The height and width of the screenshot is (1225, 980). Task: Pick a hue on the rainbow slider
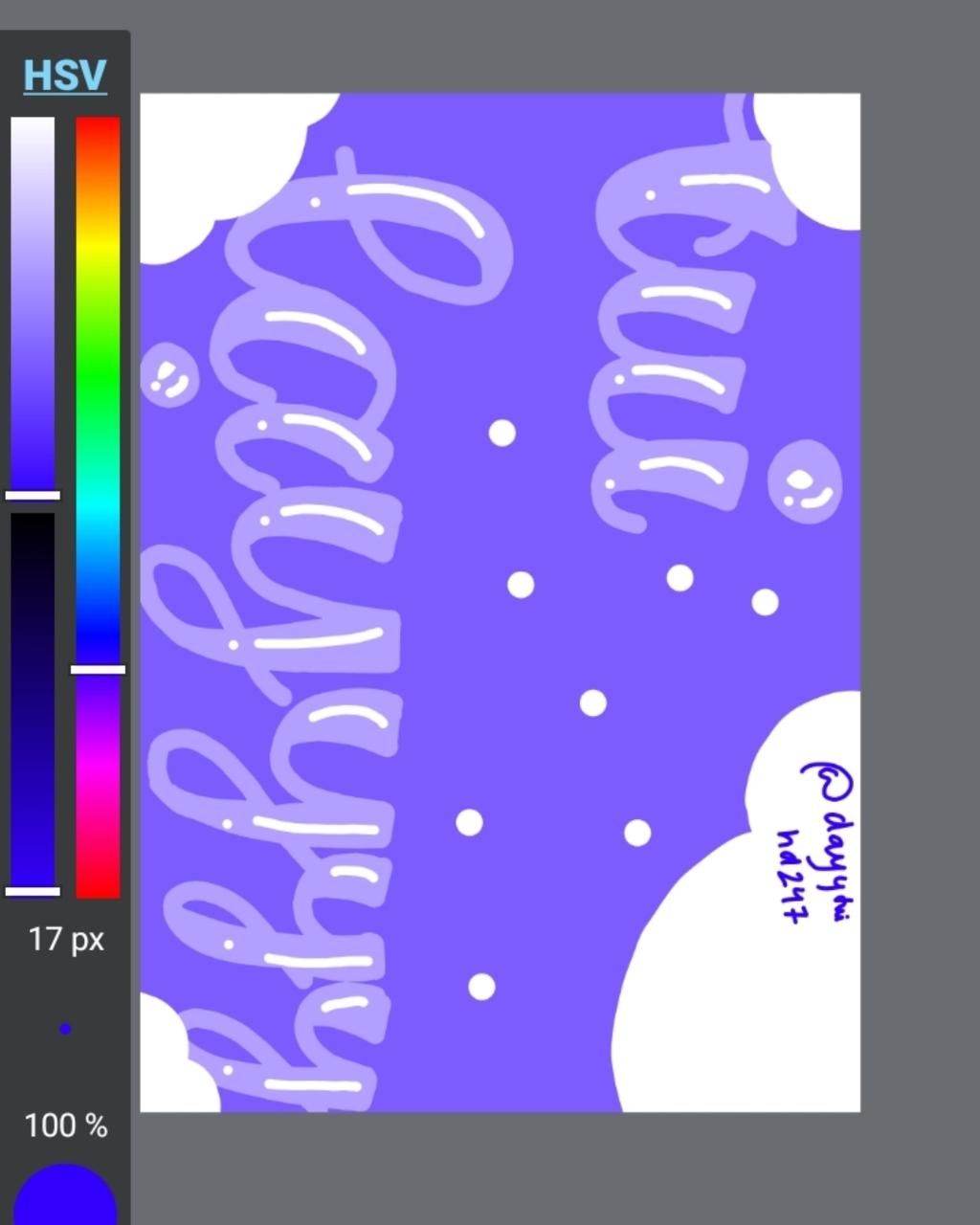98,507
